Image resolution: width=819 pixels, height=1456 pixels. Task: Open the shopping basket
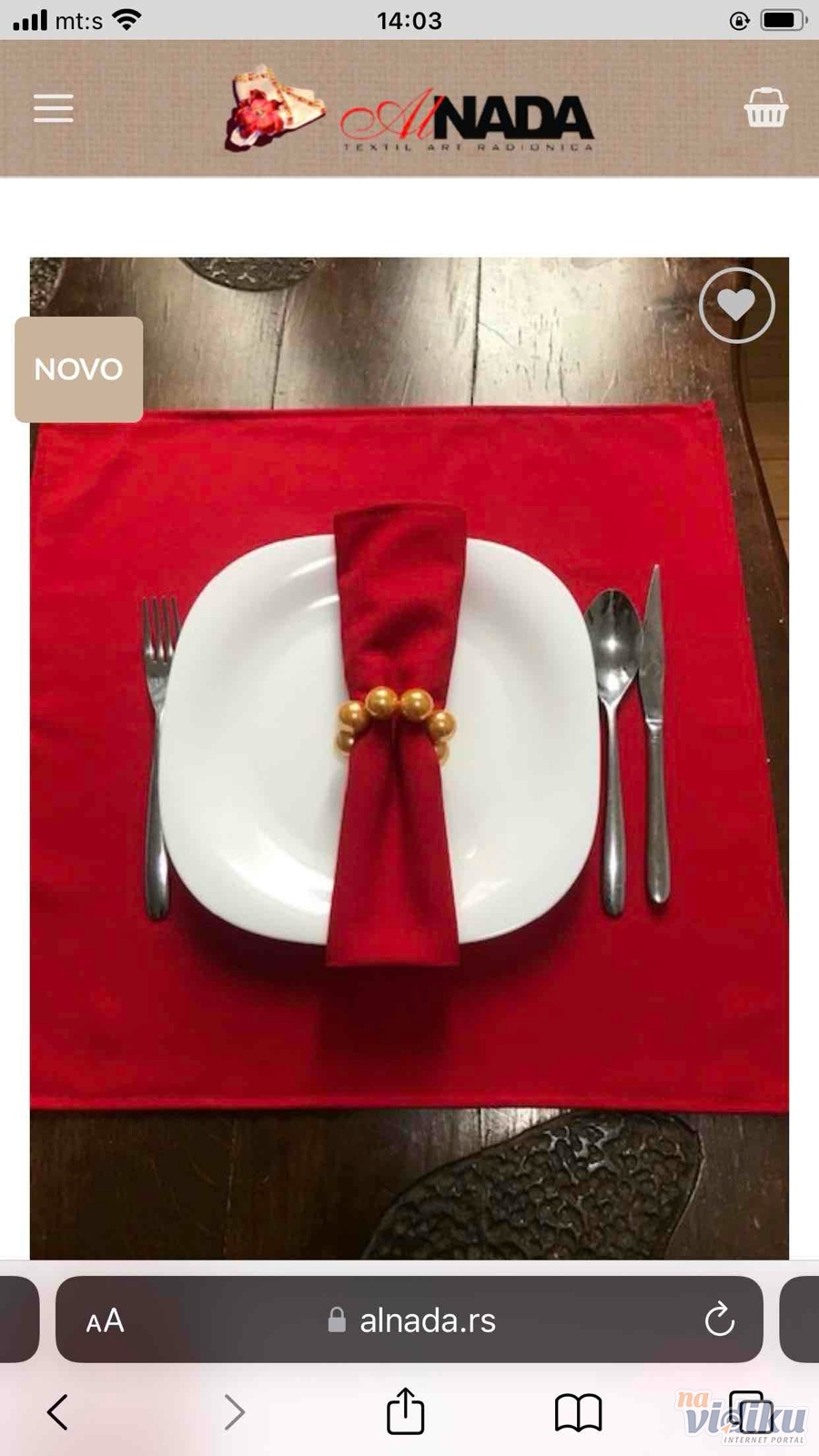(765, 107)
